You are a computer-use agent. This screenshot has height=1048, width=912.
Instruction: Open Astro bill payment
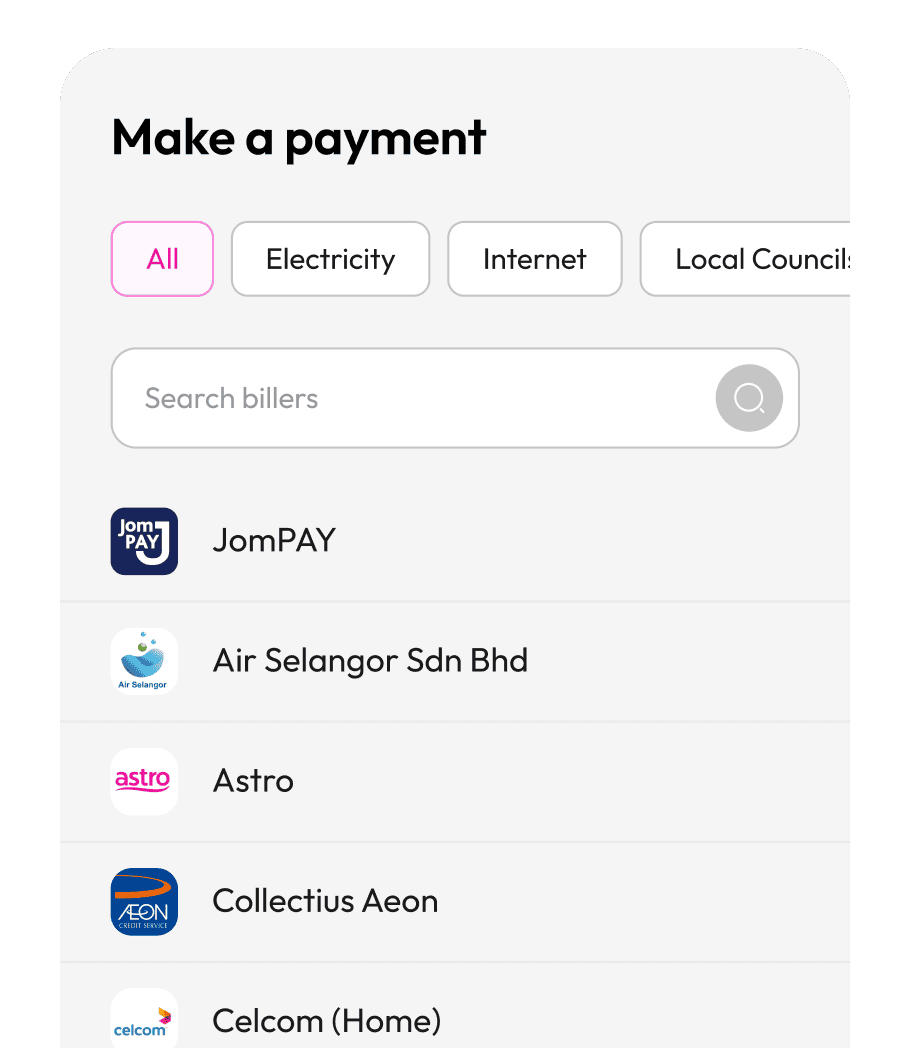click(253, 781)
